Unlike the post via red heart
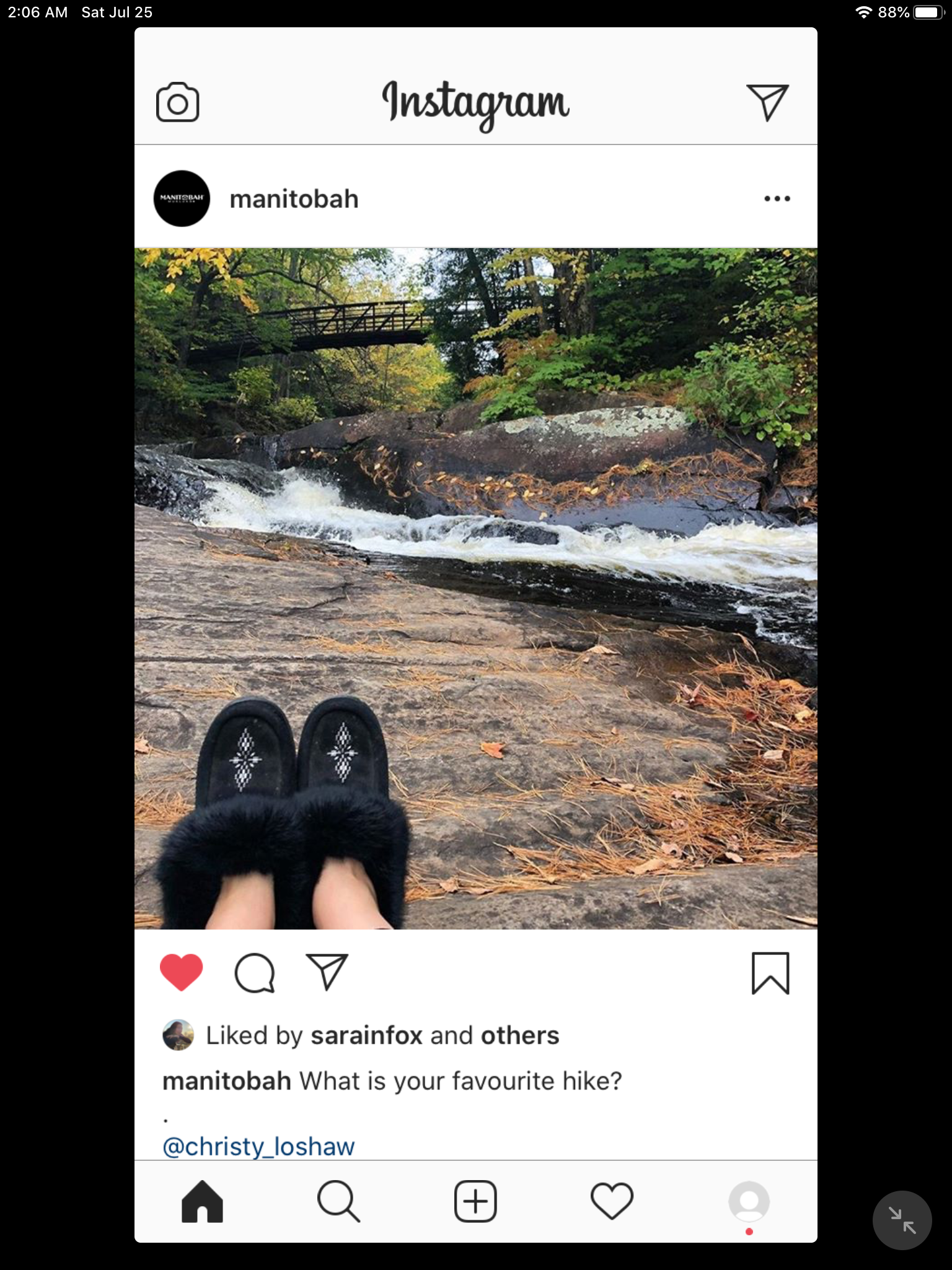Image resolution: width=952 pixels, height=1270 pixels. pyautogui.click(x=182, y=972)
